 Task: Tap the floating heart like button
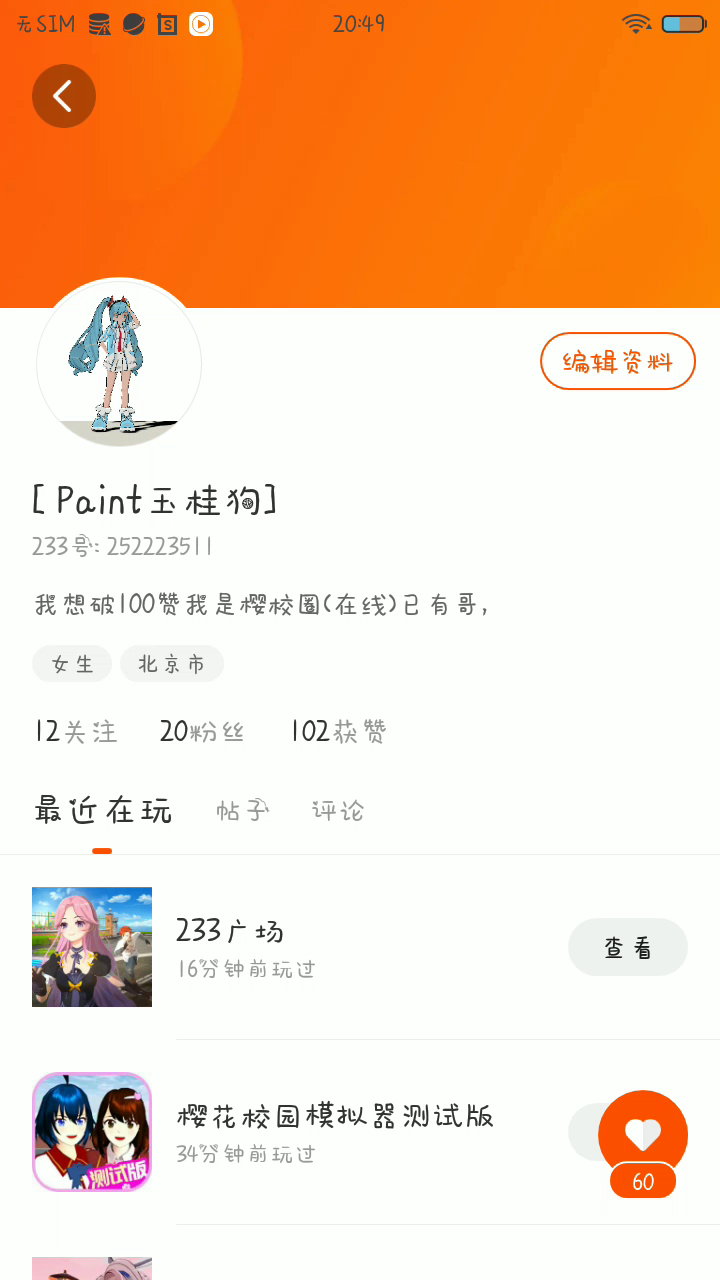(x=642, y=1133)
